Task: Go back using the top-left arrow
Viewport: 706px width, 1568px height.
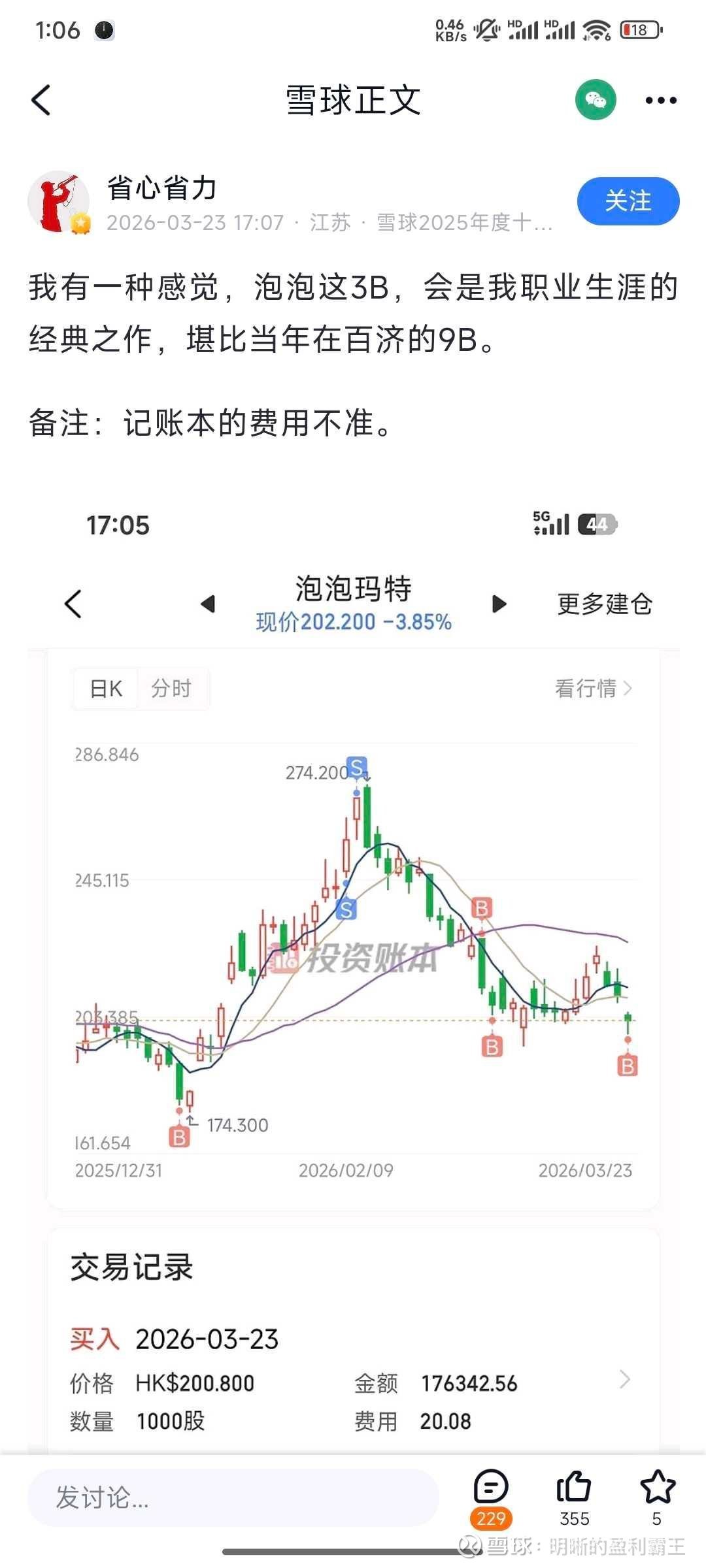Action: click(41, 101)
